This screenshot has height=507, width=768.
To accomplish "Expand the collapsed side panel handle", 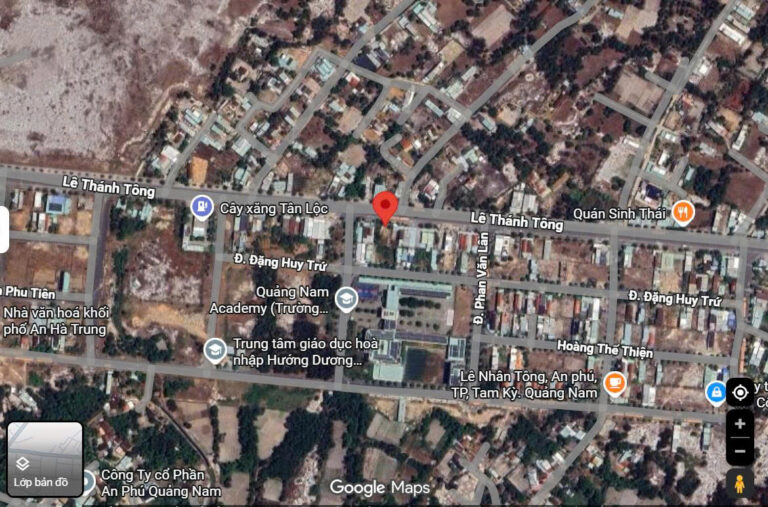I will [x=4, y=229].
